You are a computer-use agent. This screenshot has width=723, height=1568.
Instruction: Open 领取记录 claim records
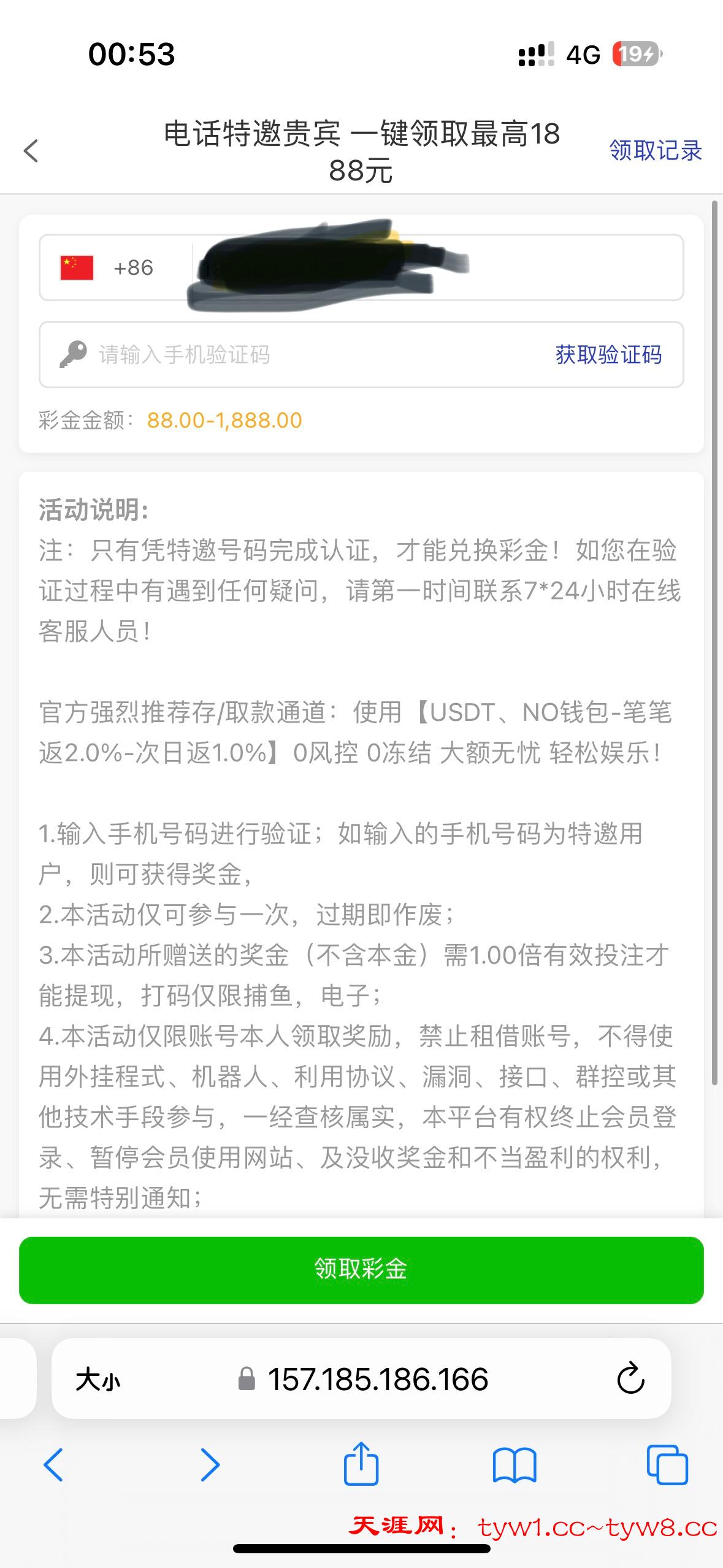pos(655,150)
